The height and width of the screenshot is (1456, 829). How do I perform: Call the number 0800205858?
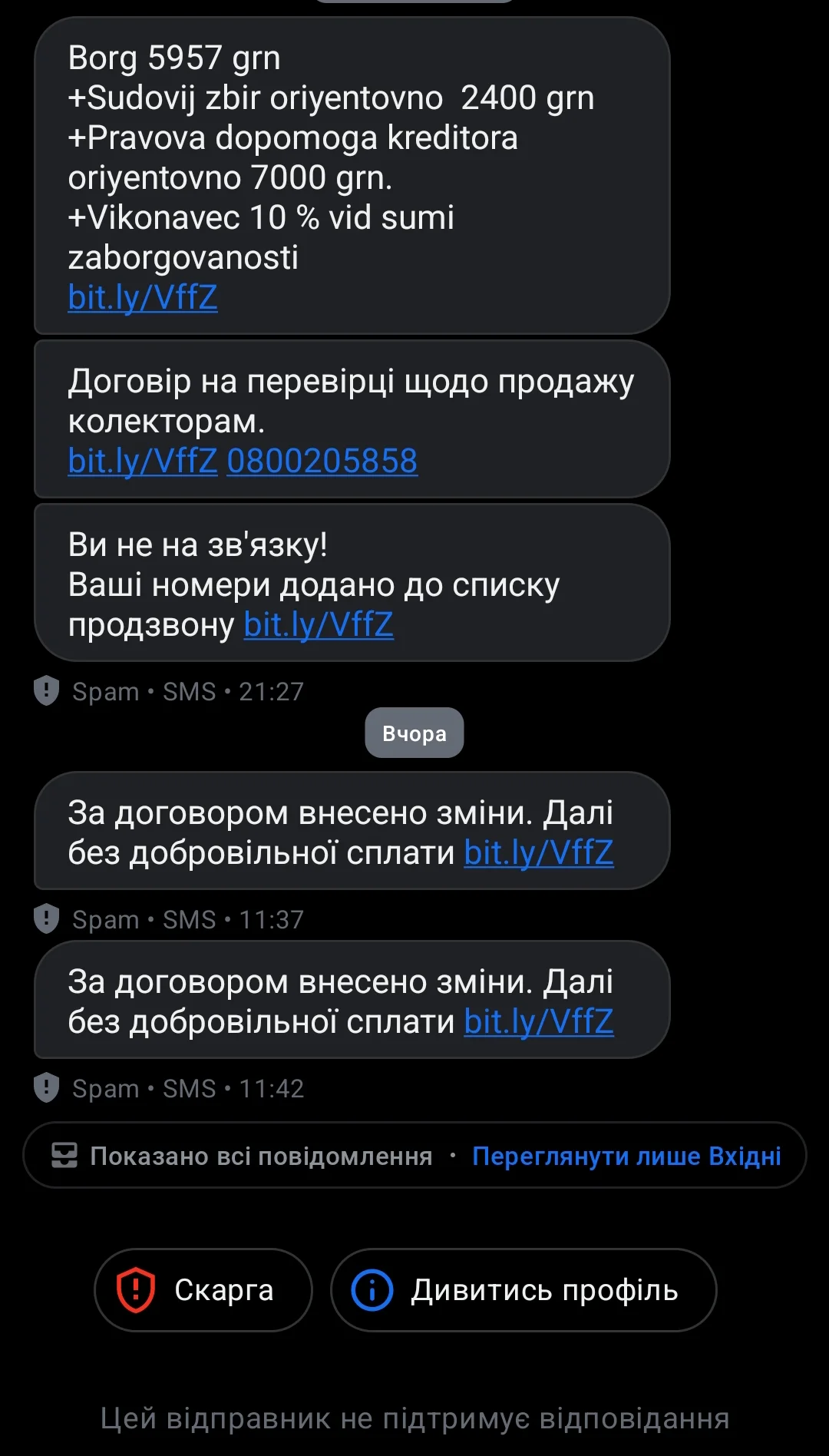pos(322,462)
